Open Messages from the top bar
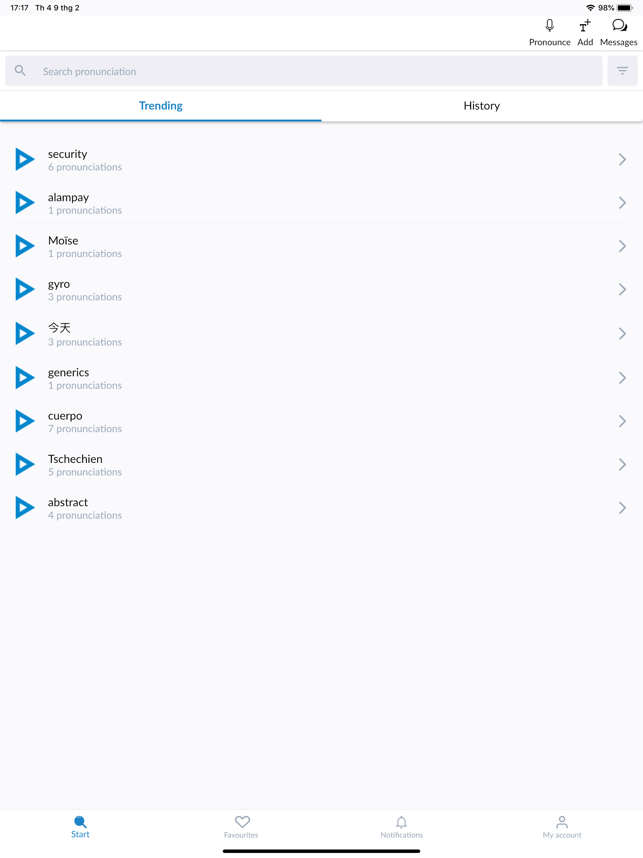643x858 pixels. (x=618, y=32)
